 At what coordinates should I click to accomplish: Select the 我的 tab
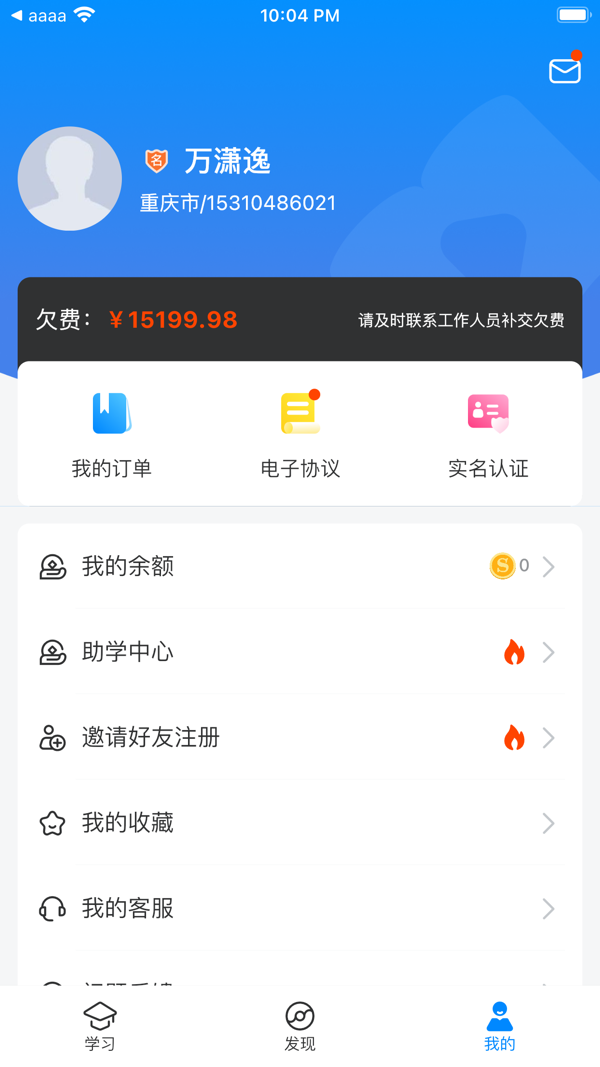point(499,1027)
